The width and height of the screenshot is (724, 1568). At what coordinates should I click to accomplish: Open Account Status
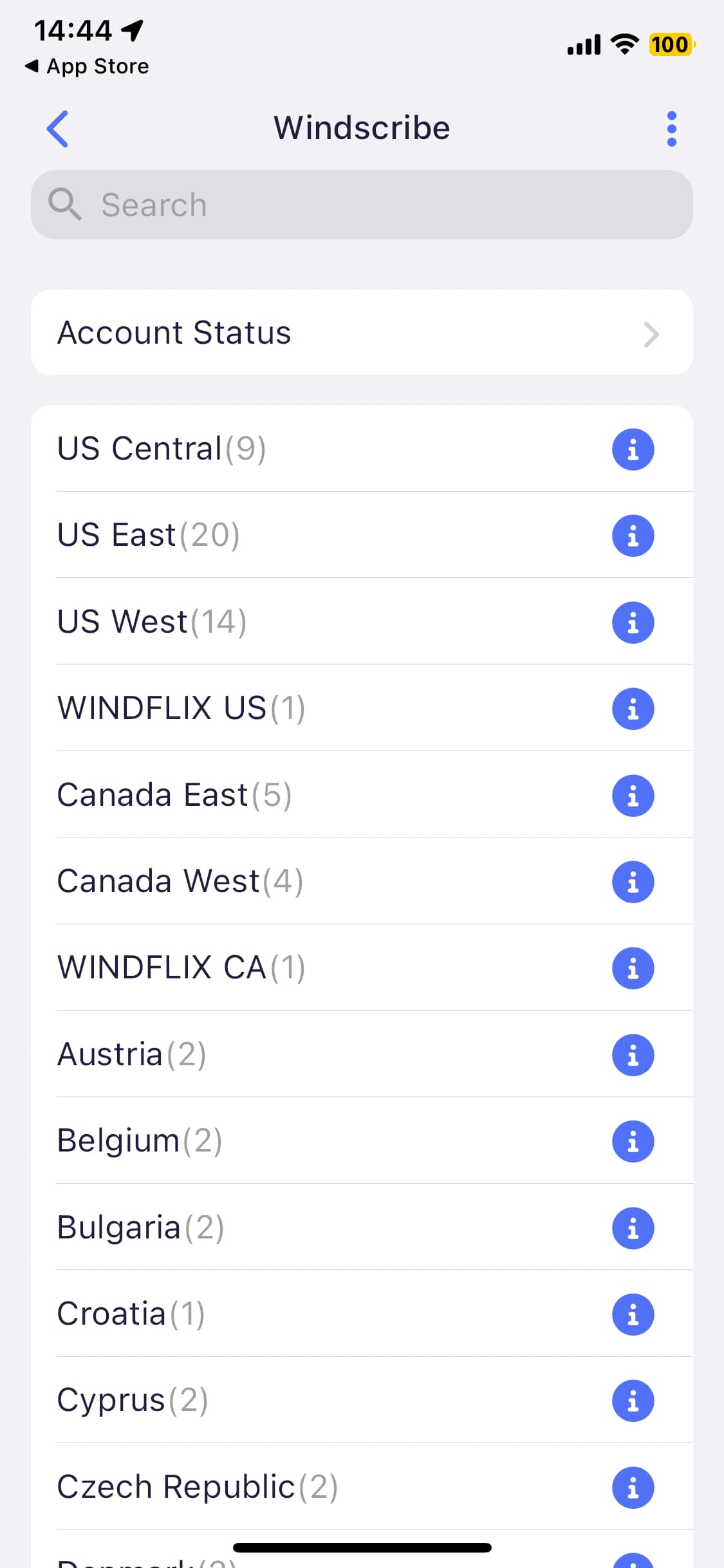point(362,332)
